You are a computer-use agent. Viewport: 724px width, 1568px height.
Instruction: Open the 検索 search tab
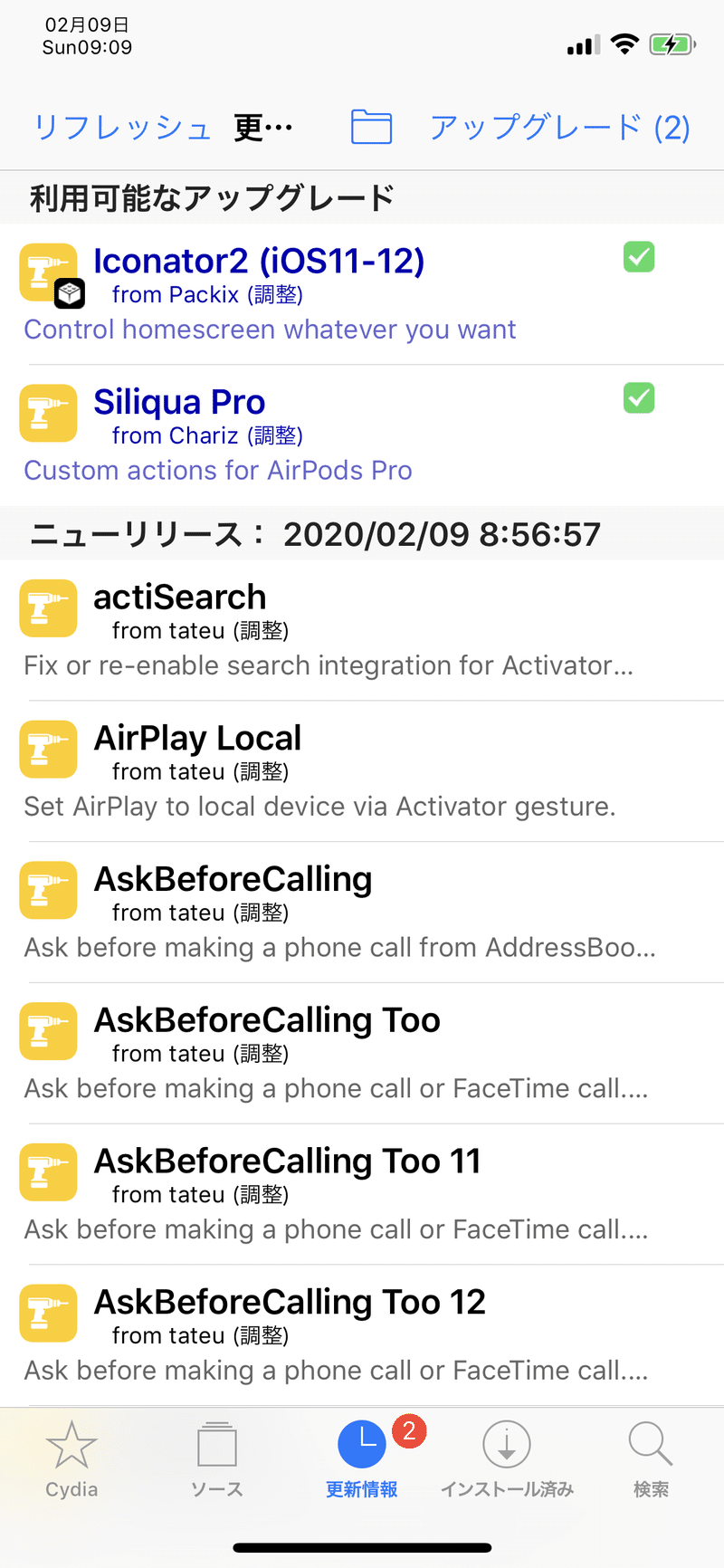[651, 1459]
